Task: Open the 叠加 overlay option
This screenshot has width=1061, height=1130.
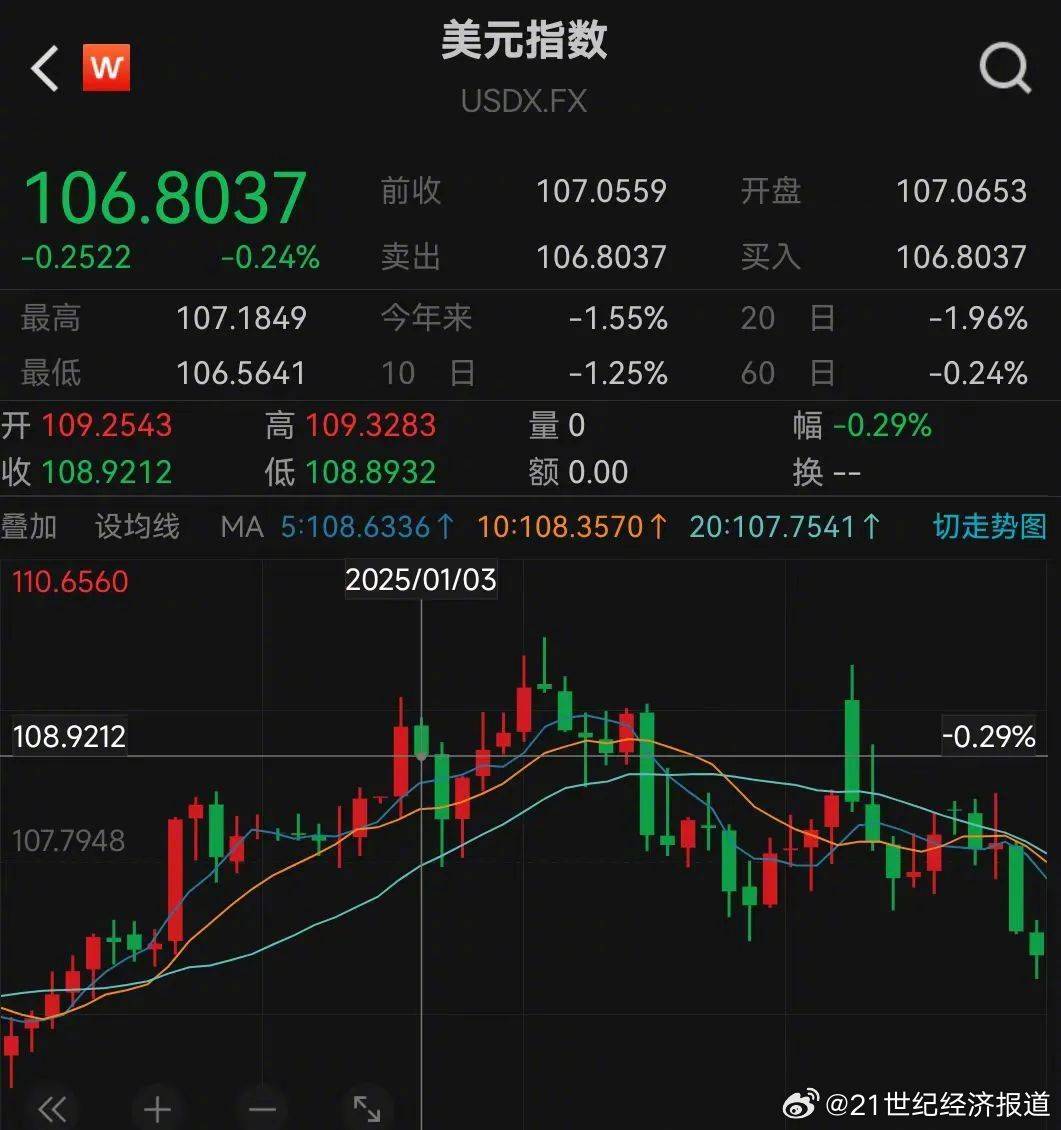Action: [x=30, y=526]
